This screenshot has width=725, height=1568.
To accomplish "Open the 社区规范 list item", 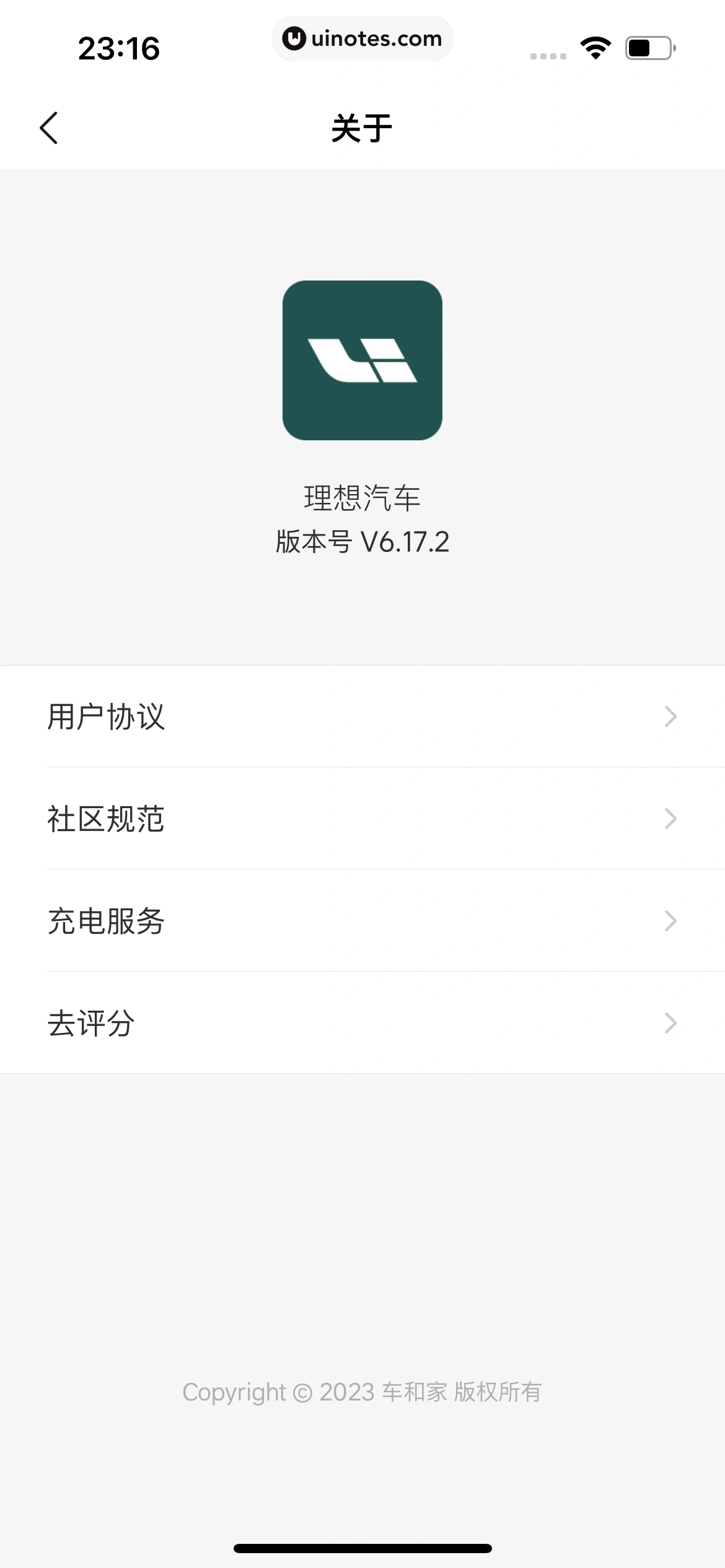I will click(107, 819).
